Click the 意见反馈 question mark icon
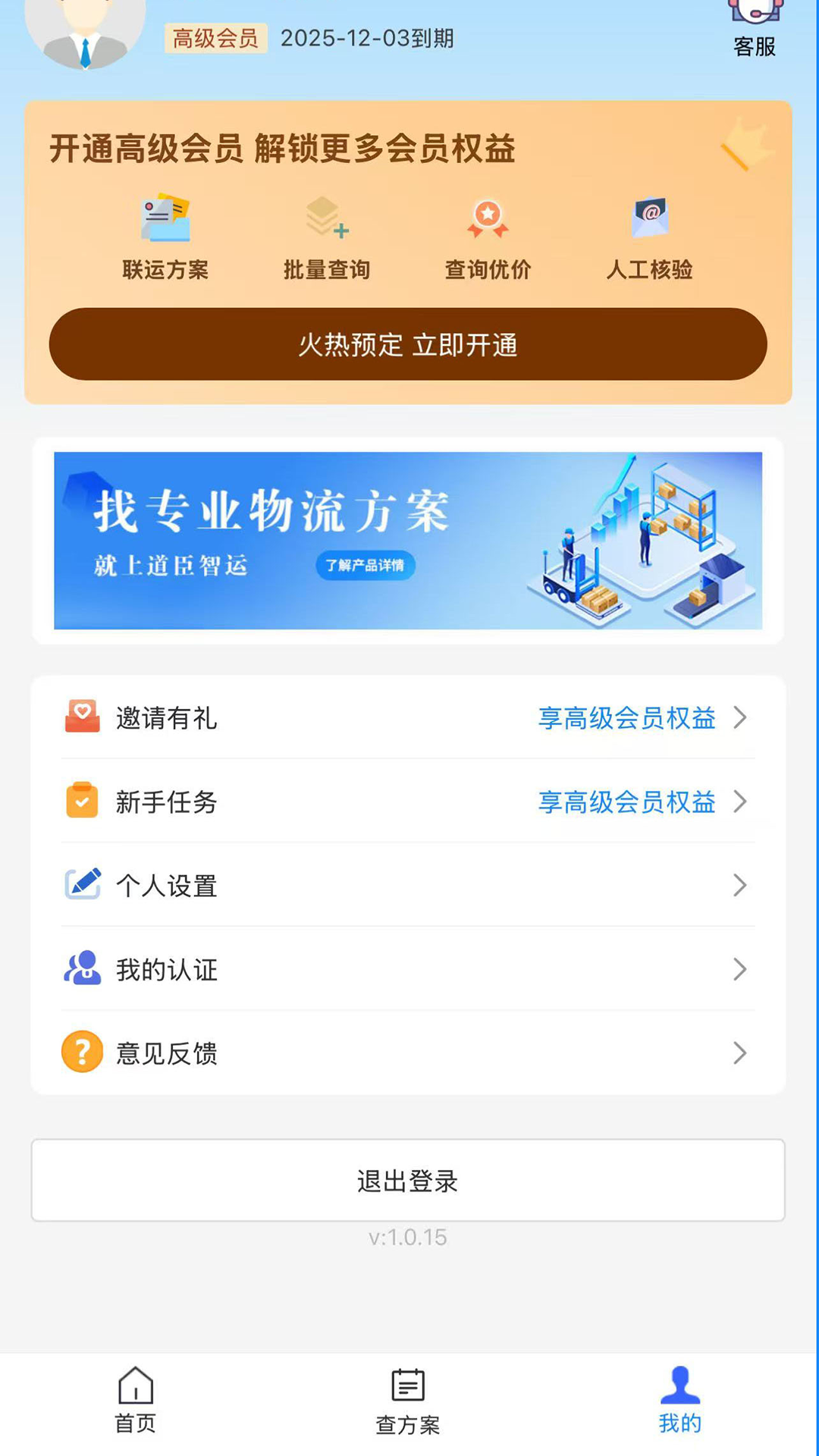819x1456 pixels. [x=82, y=1053]
